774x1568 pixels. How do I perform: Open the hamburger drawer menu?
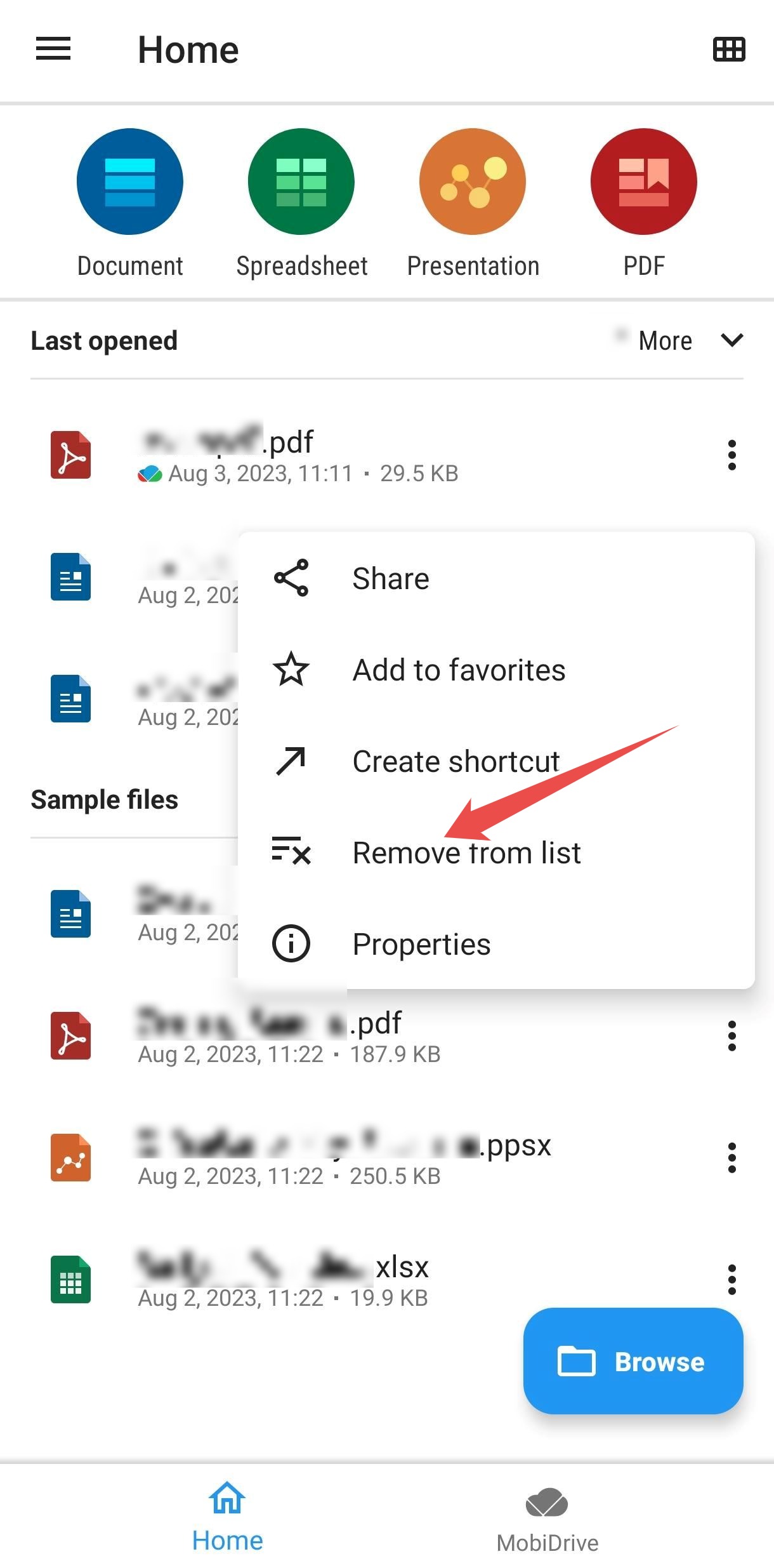[53, 49]
